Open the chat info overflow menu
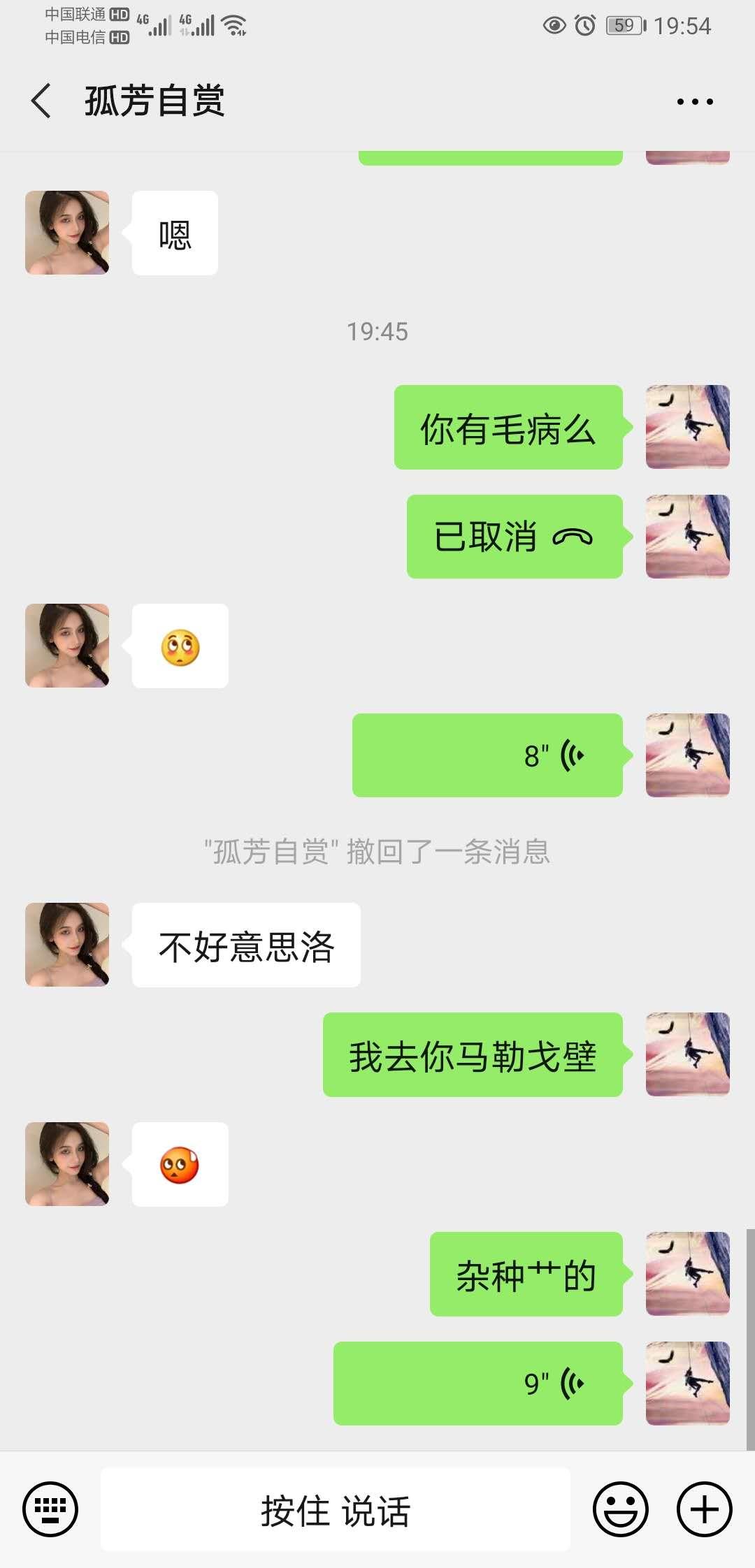This screenshot has height=1568, width=755. click(695, 101)
